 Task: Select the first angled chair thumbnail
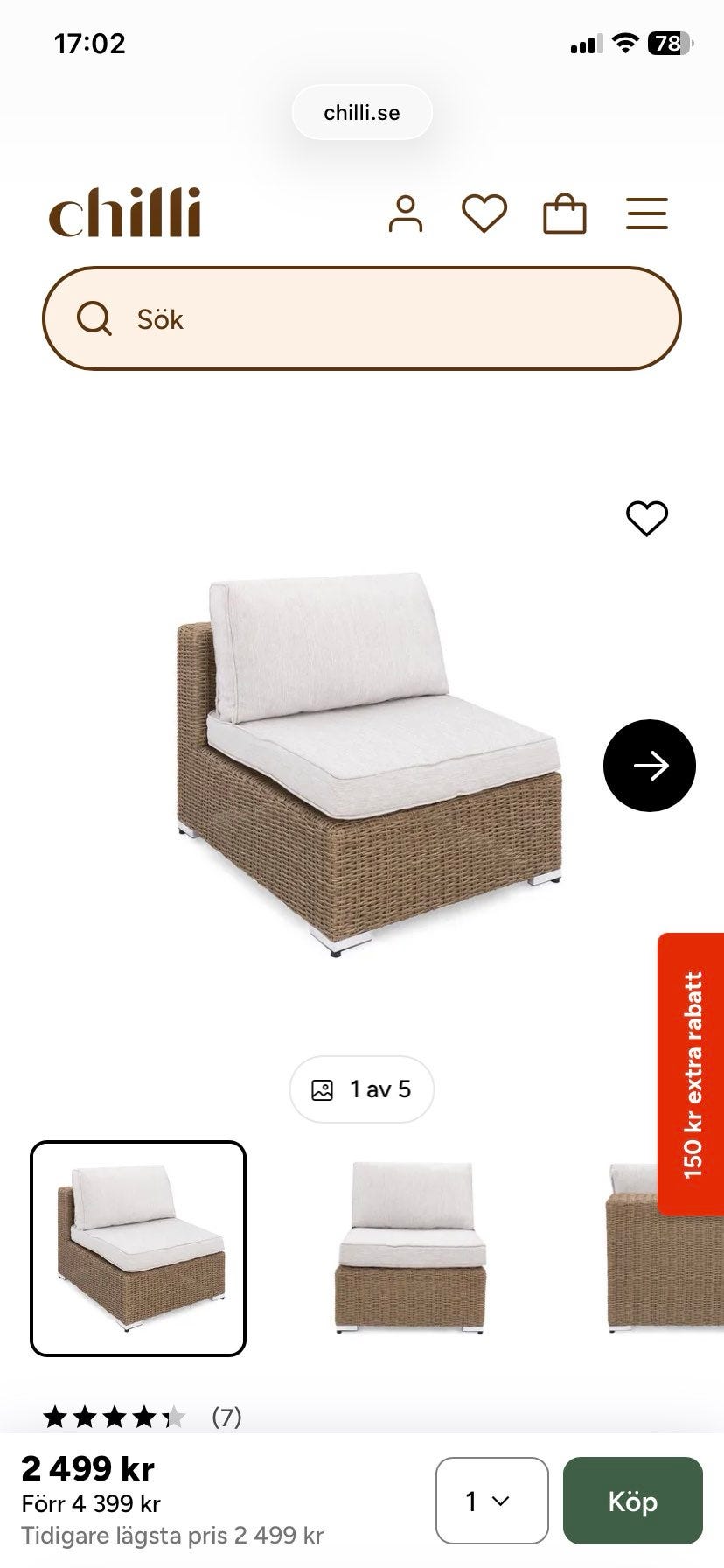click(x=138, y=1249)
